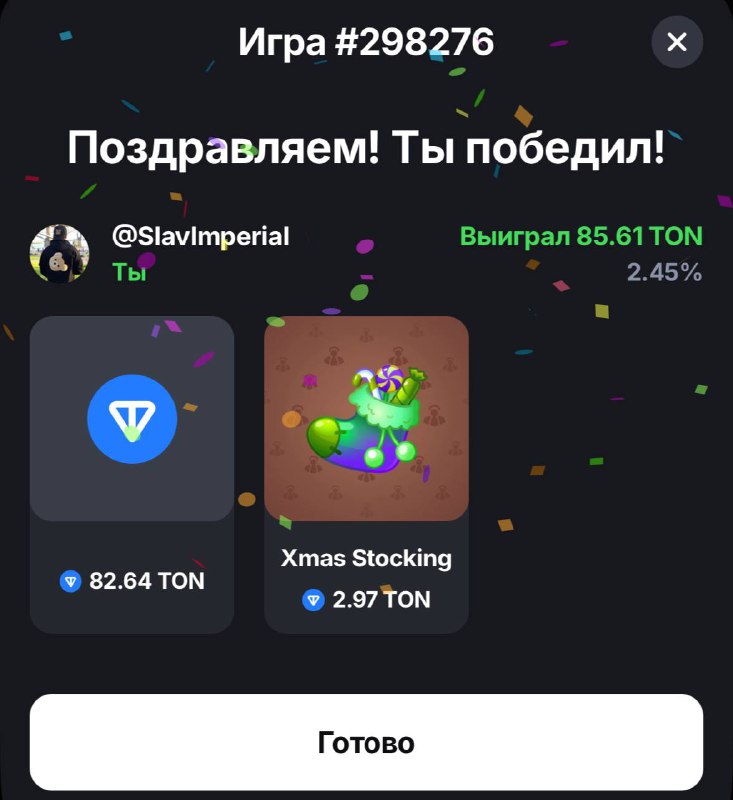Open the 82.64 TON prize card

click(132, 474)
